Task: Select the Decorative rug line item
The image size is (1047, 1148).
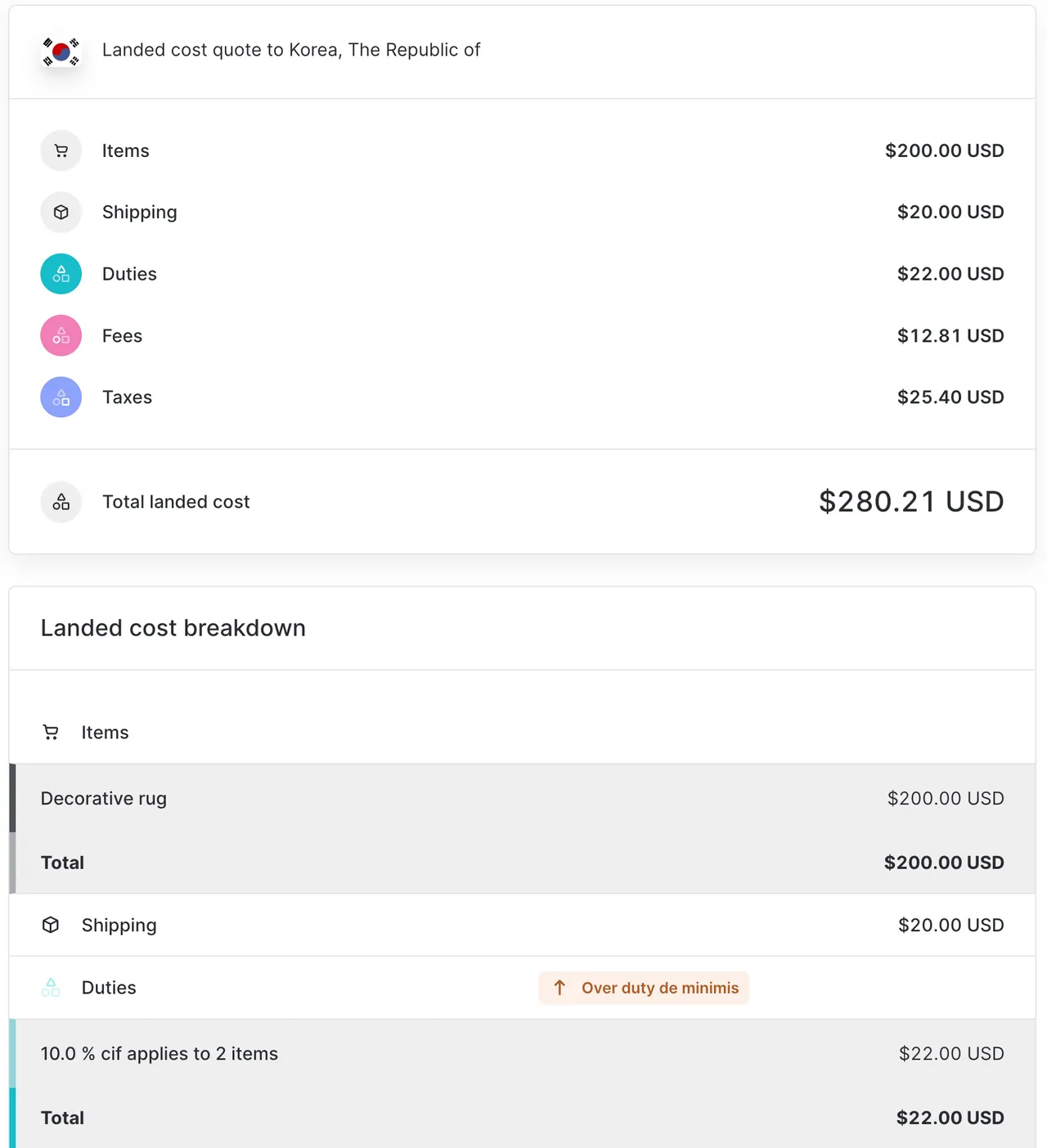Action: click(103, 798)
